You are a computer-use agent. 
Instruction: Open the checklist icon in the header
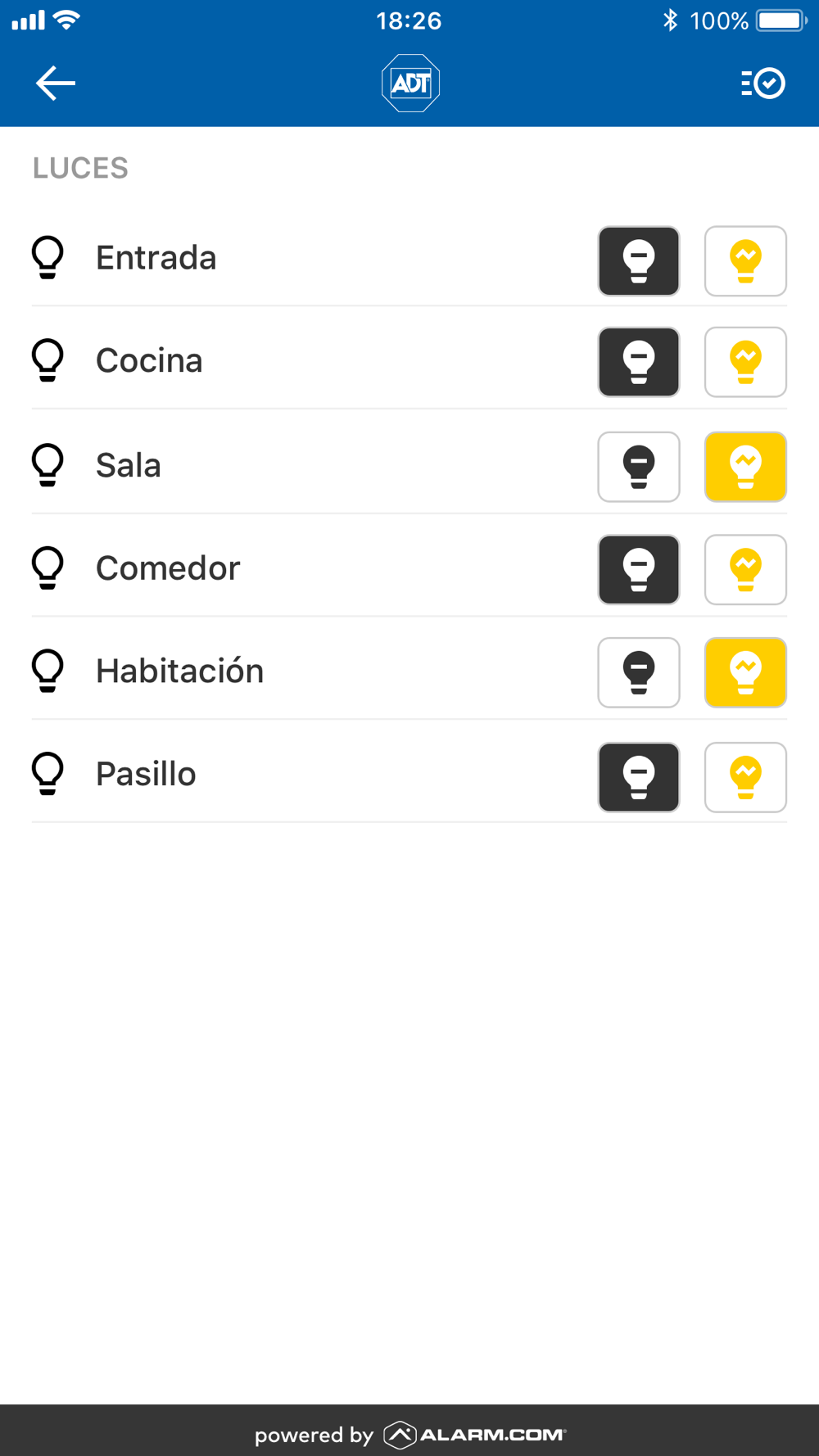(x=763, y=83)
